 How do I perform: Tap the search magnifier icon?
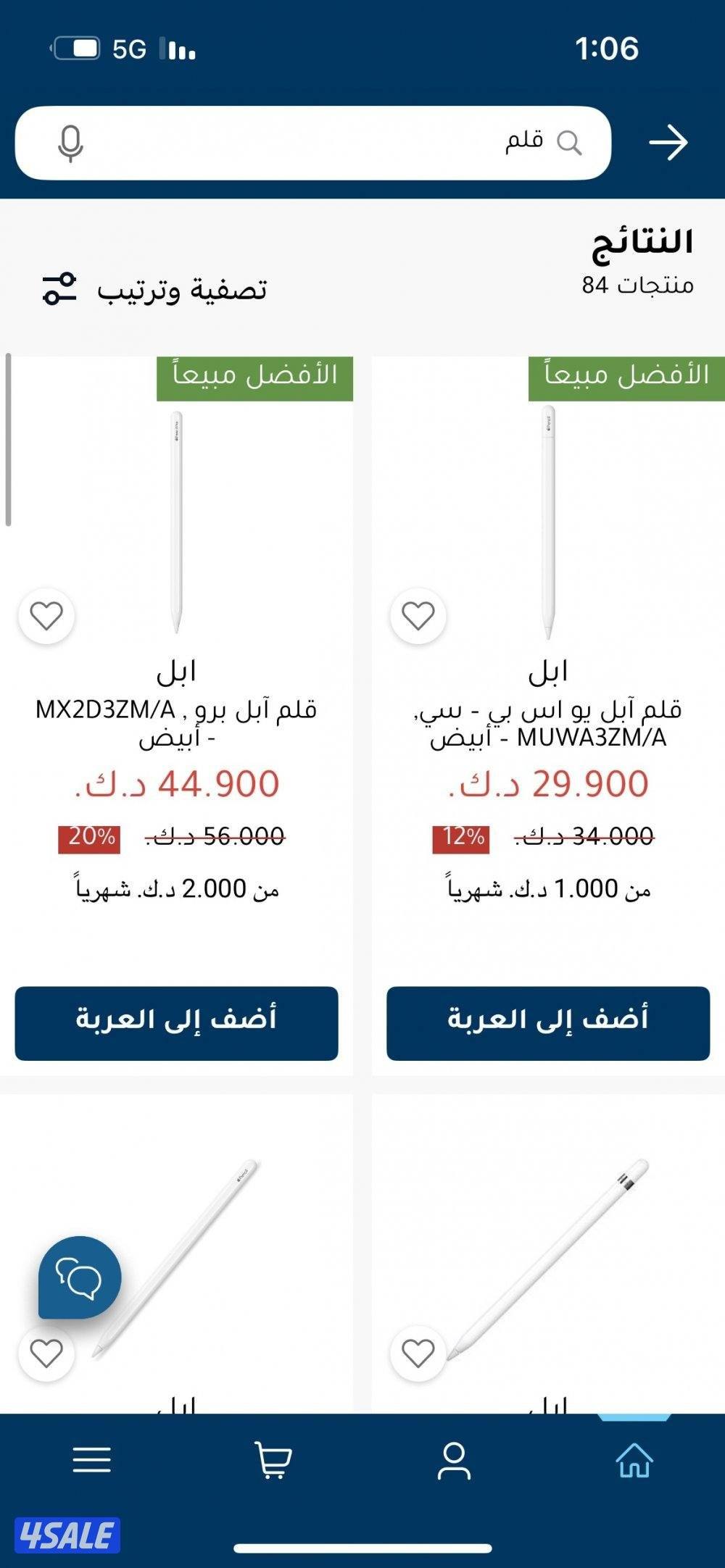[569, 142]
